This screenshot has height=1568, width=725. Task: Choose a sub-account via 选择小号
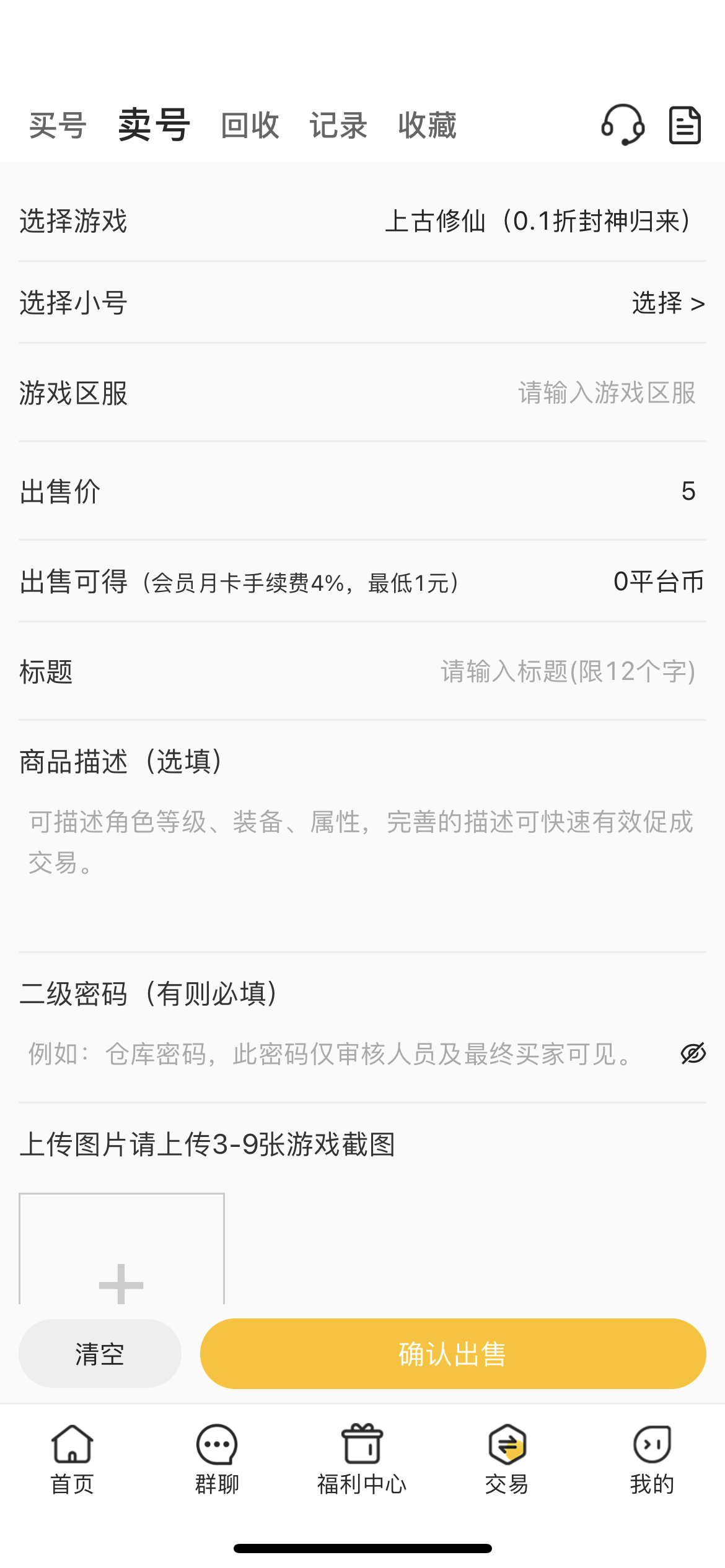[667, 303]
